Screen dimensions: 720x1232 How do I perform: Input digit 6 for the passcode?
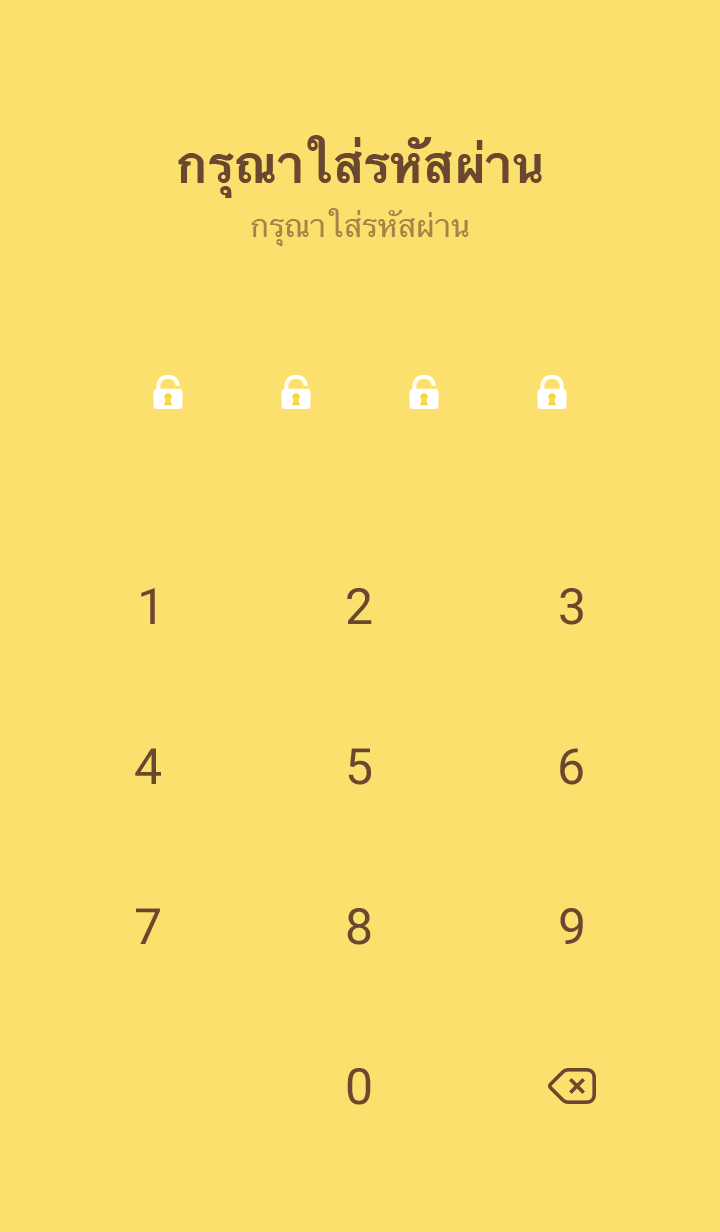(x=571, y=767)
